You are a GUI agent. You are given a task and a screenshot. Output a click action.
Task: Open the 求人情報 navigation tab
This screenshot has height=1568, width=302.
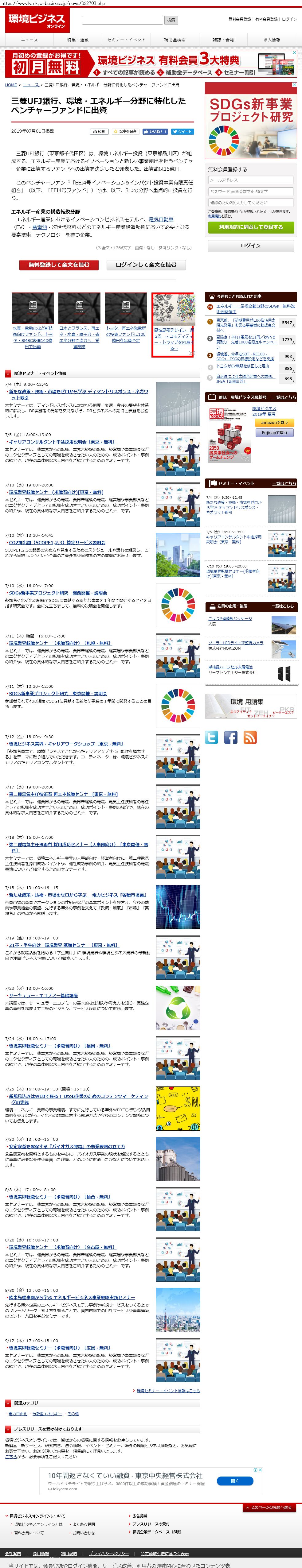pyautogui.click(x=272, y=40)
